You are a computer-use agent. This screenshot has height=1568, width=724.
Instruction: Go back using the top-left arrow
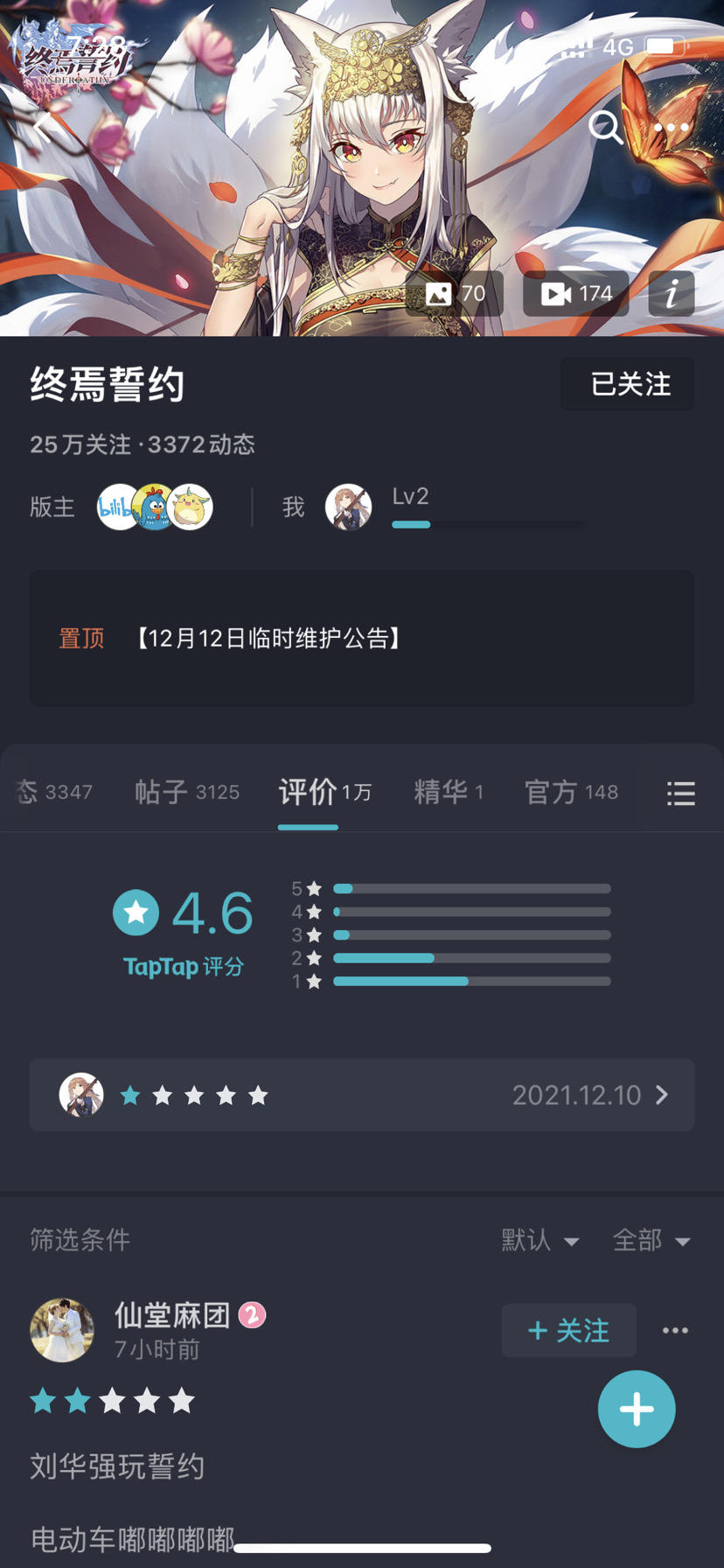click(44, 127)
